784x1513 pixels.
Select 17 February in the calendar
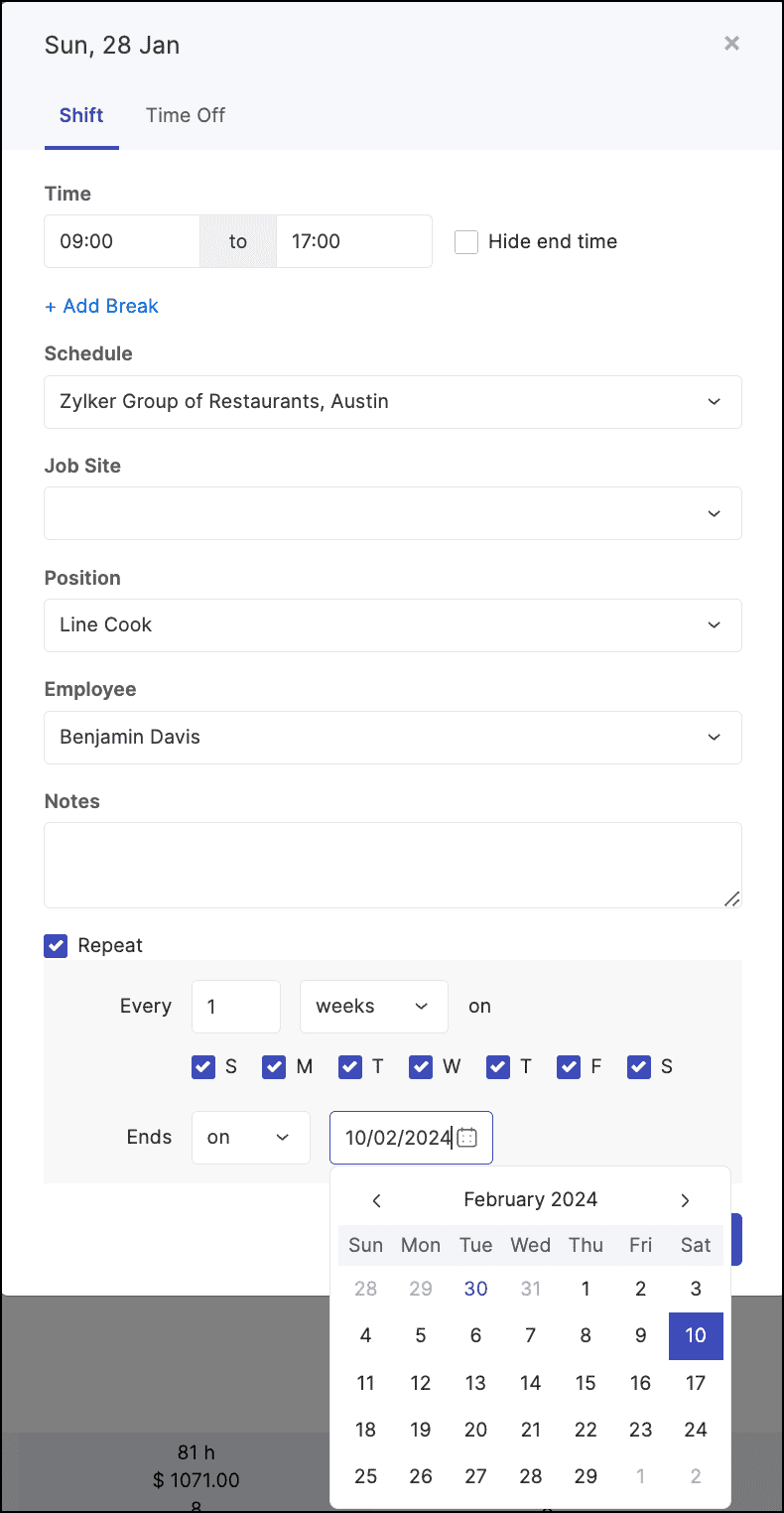click(696, 1382)
